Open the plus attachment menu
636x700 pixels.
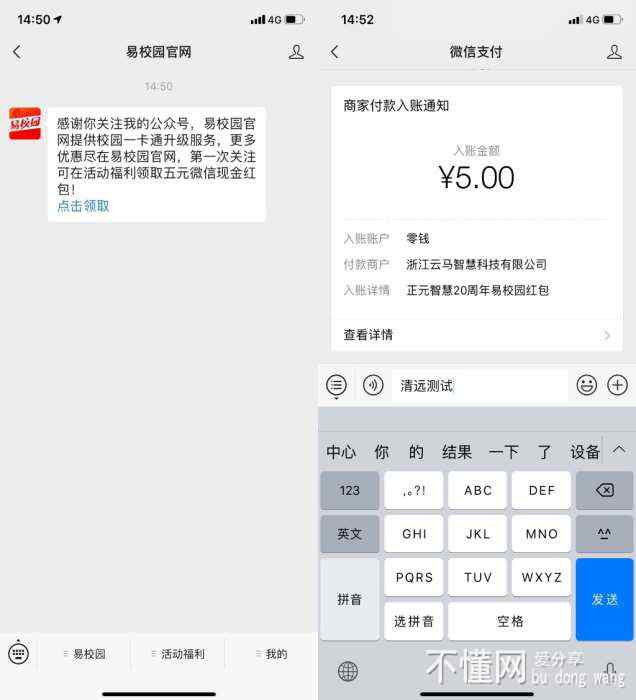point(618,385)
